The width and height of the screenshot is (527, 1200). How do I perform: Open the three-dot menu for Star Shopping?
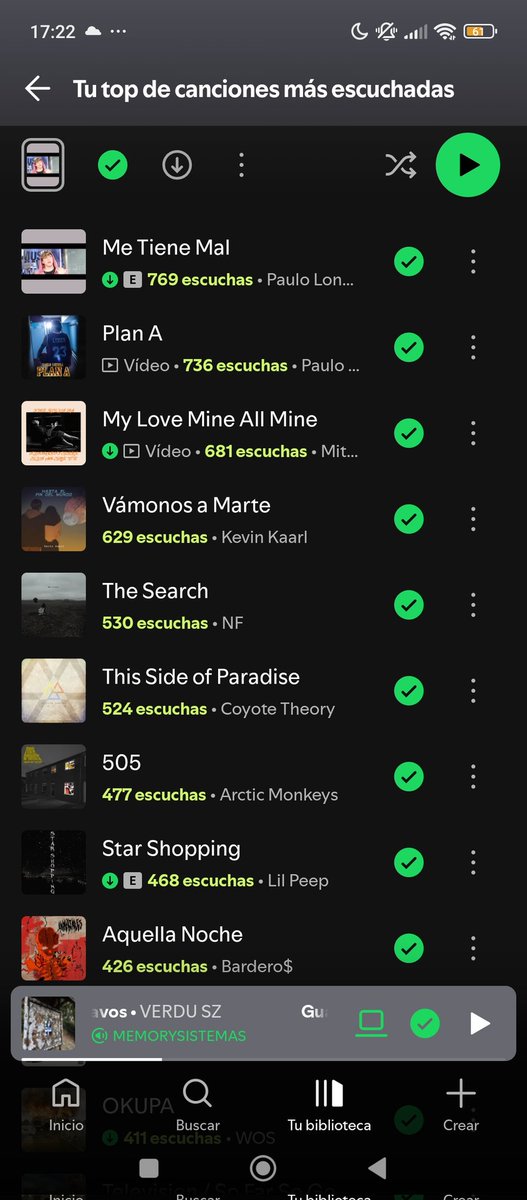[473, 863]
